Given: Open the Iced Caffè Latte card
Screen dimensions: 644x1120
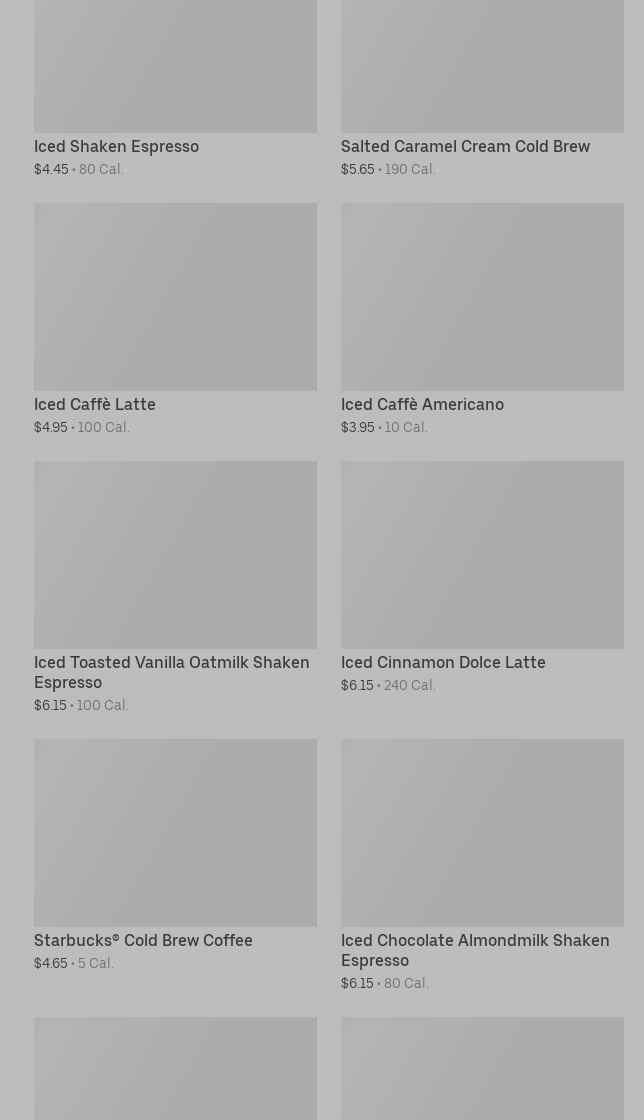Looking at the screenshot, I should point(95,405).
